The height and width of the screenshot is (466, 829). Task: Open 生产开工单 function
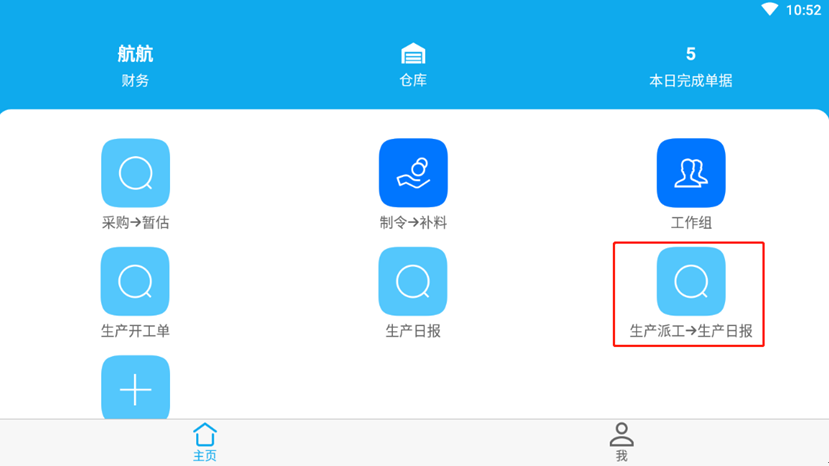[135, 282]
